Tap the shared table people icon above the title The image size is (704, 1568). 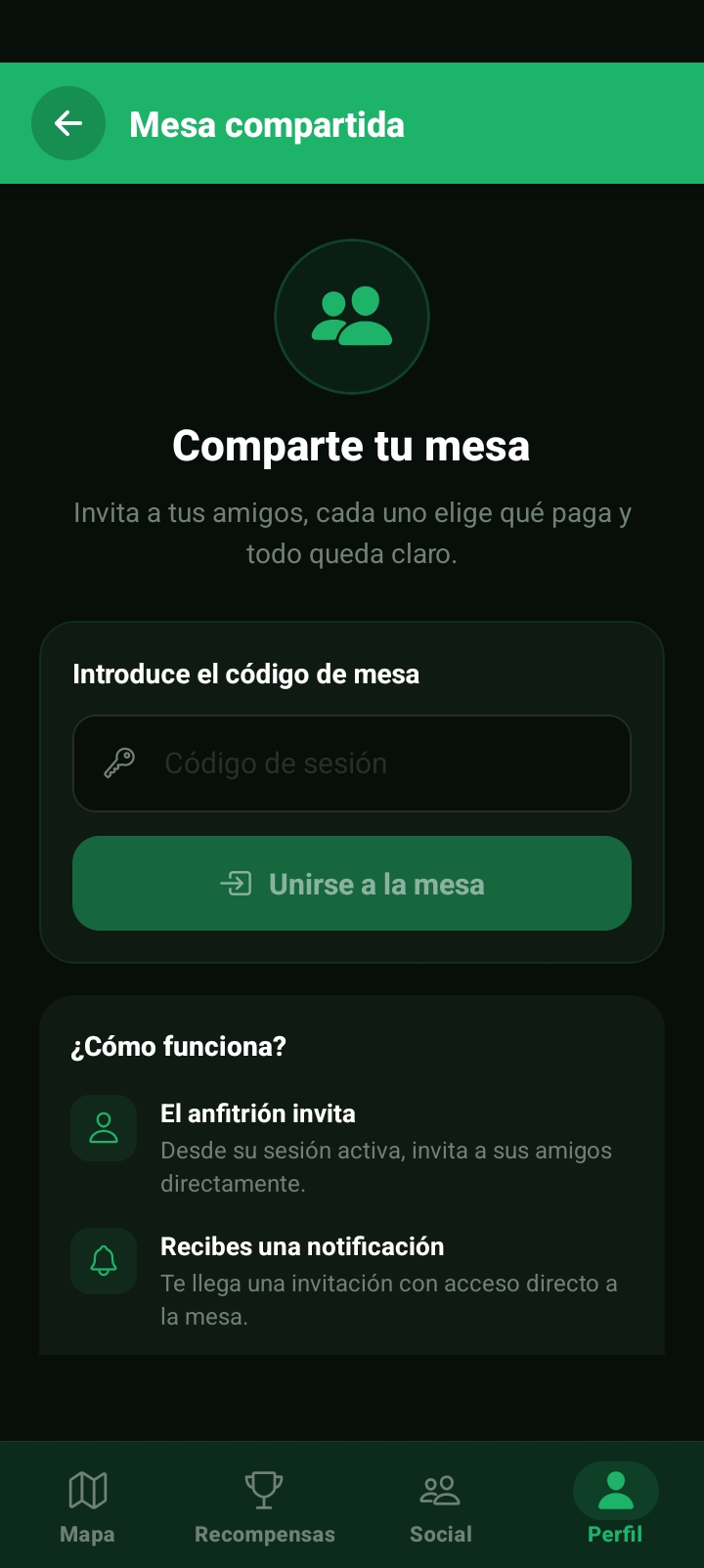tap(352, 317)
